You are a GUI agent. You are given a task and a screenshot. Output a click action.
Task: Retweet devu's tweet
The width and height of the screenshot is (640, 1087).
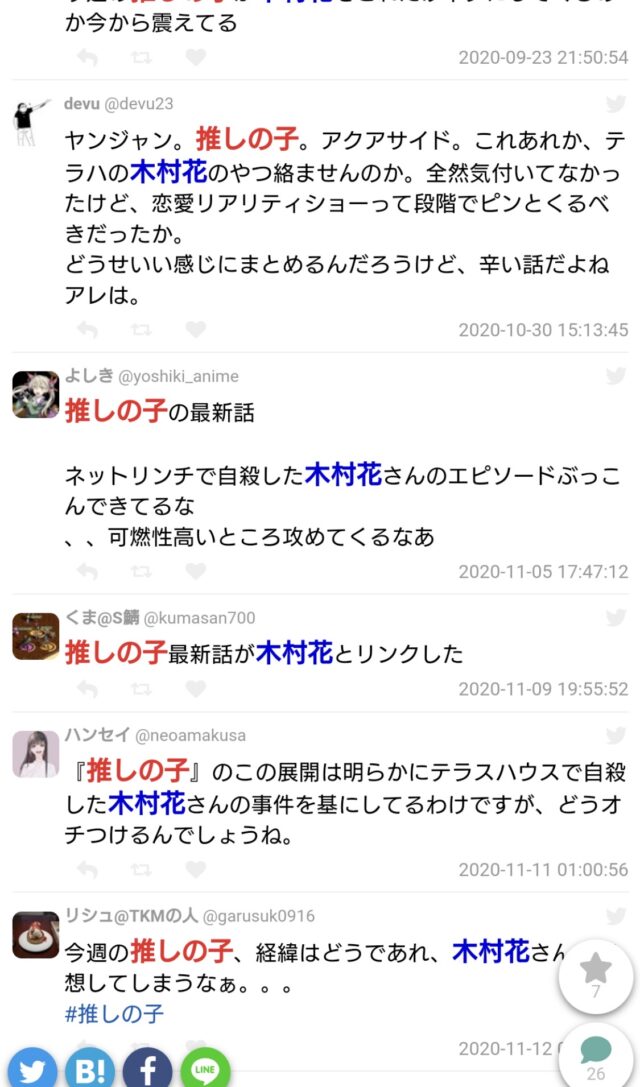pos(141,329)
